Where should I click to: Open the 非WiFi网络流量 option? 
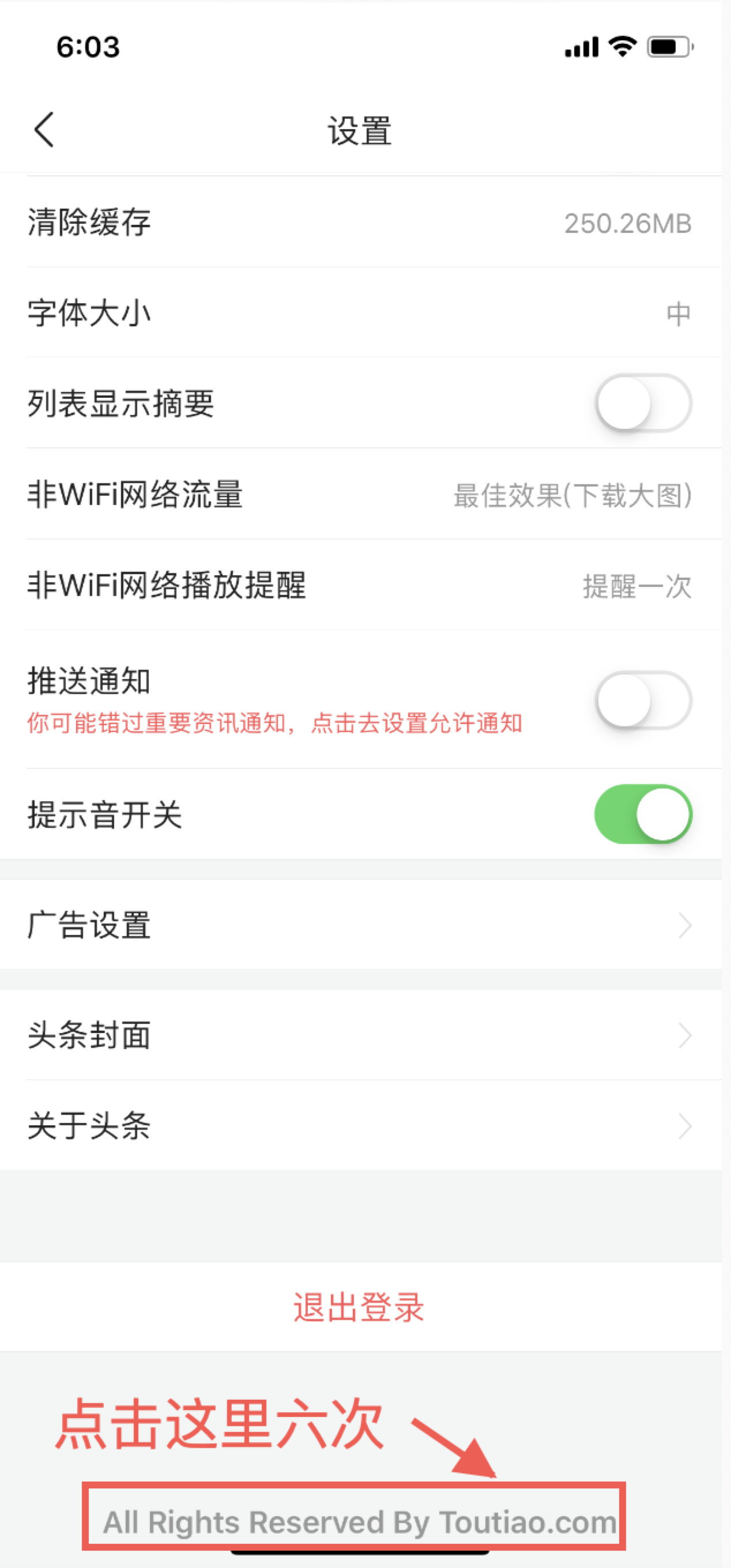[x=359, y=494]
